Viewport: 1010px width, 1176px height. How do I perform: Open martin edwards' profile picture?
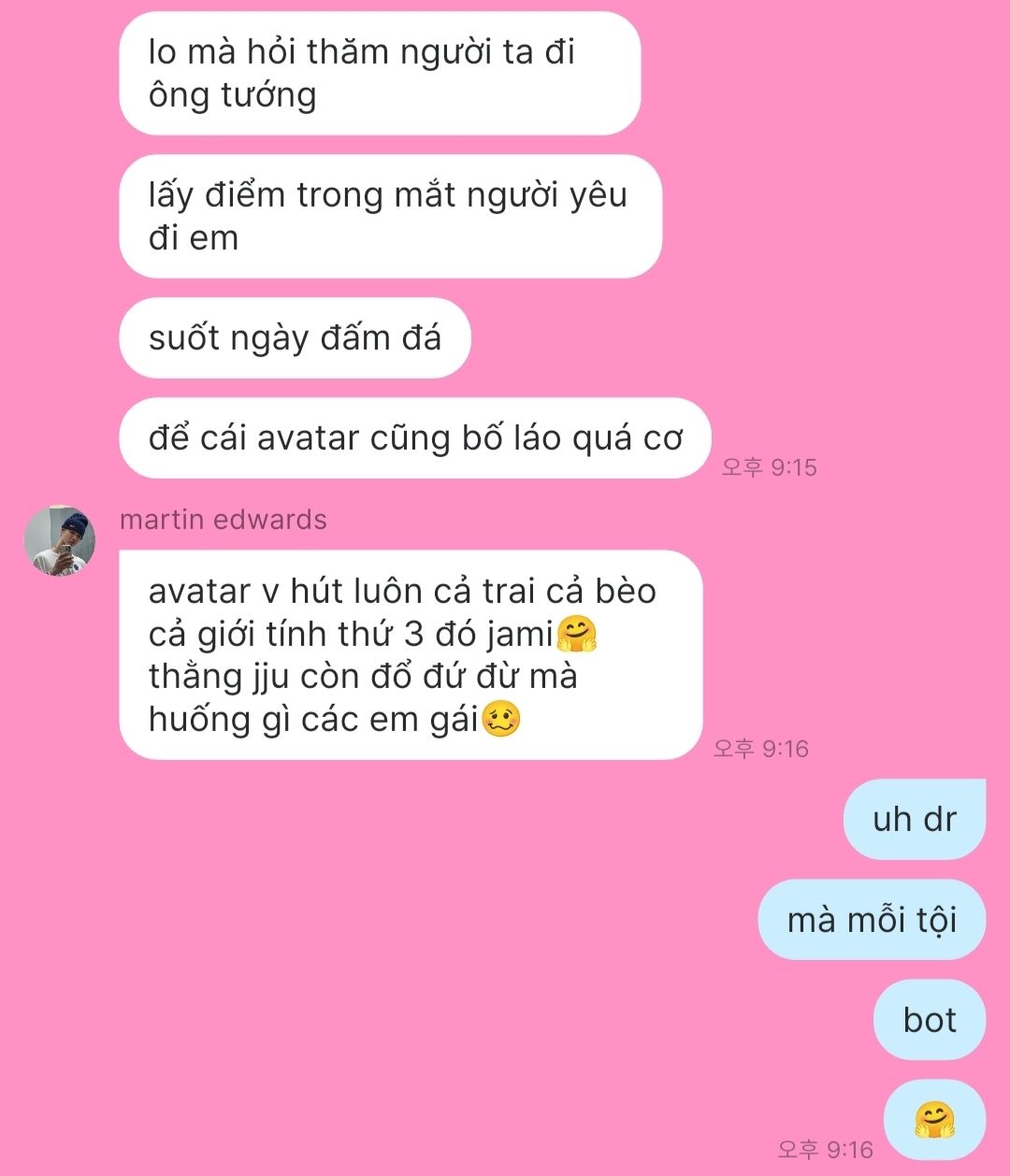coord(60,541)
